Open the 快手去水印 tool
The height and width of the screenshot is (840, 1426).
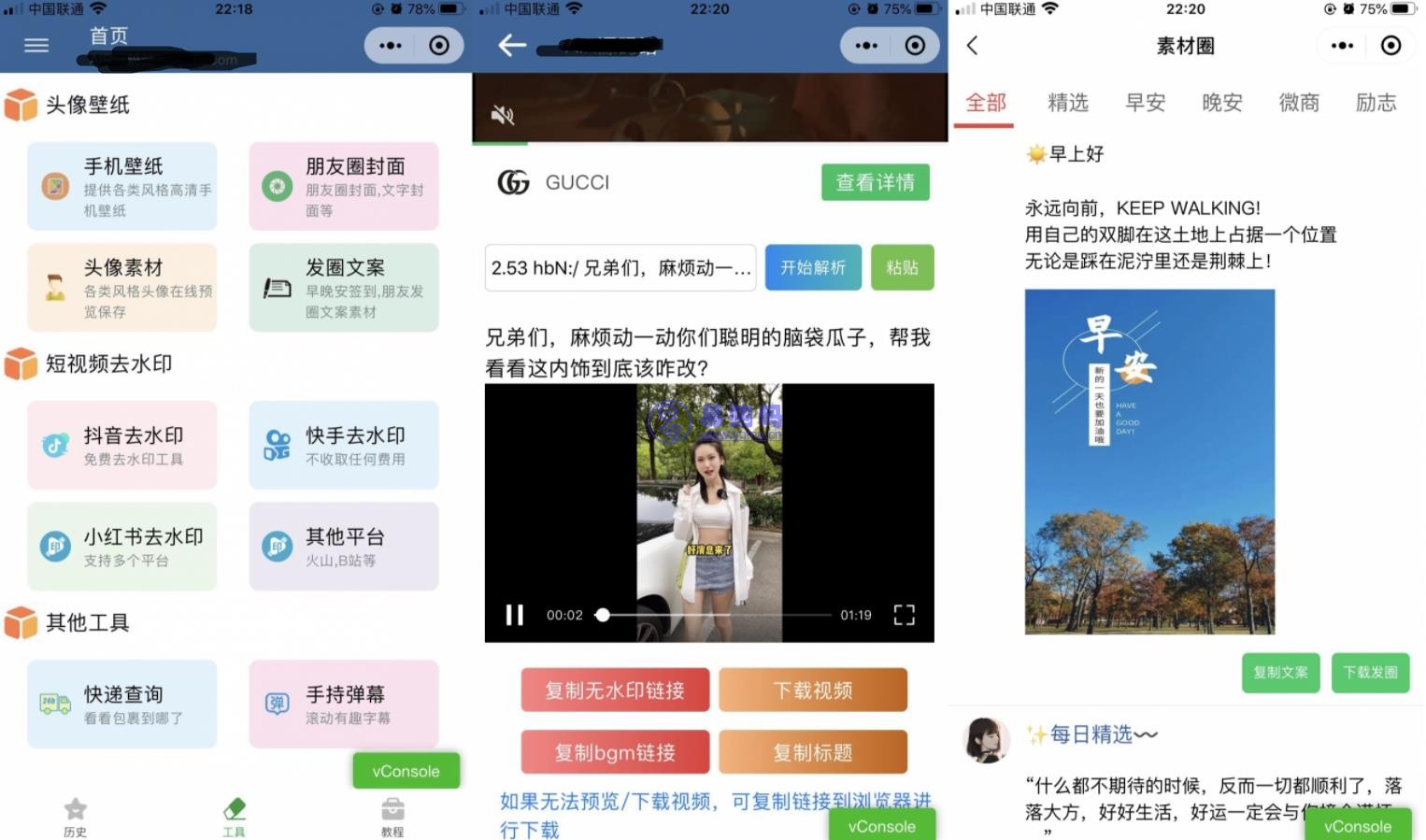[344, 445]
